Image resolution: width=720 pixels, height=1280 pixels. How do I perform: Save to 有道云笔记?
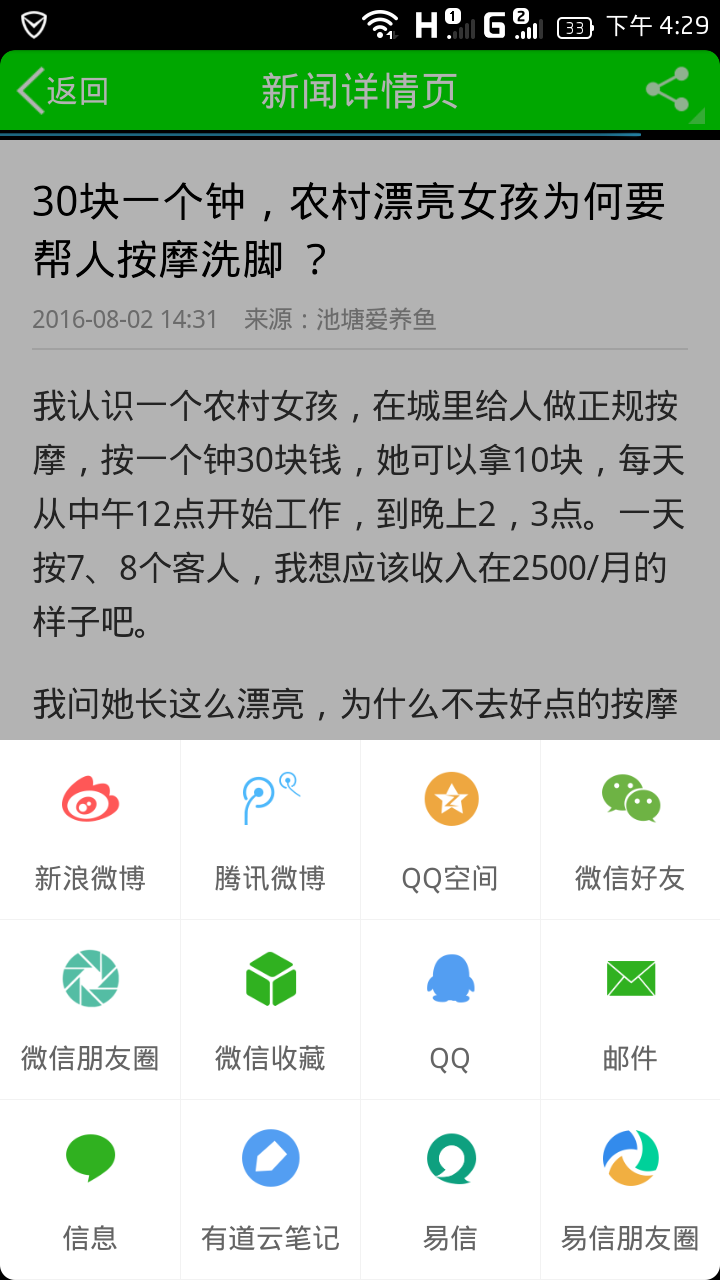(270, 1190)
